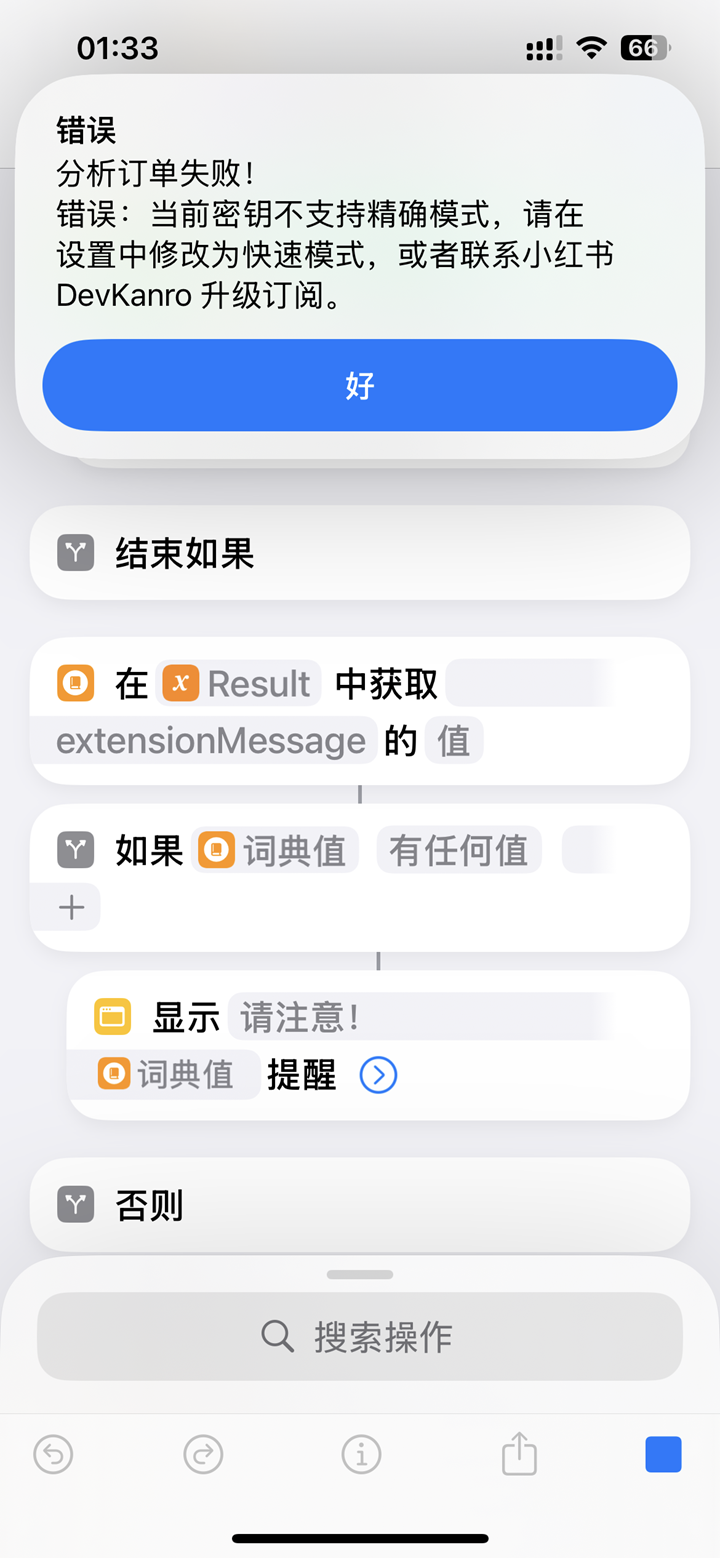The width and height of the screenshot is (720, 1558).
Task: Open the 搜索操作 search field
Action: pyautogui.click(x=360, y=1336)
